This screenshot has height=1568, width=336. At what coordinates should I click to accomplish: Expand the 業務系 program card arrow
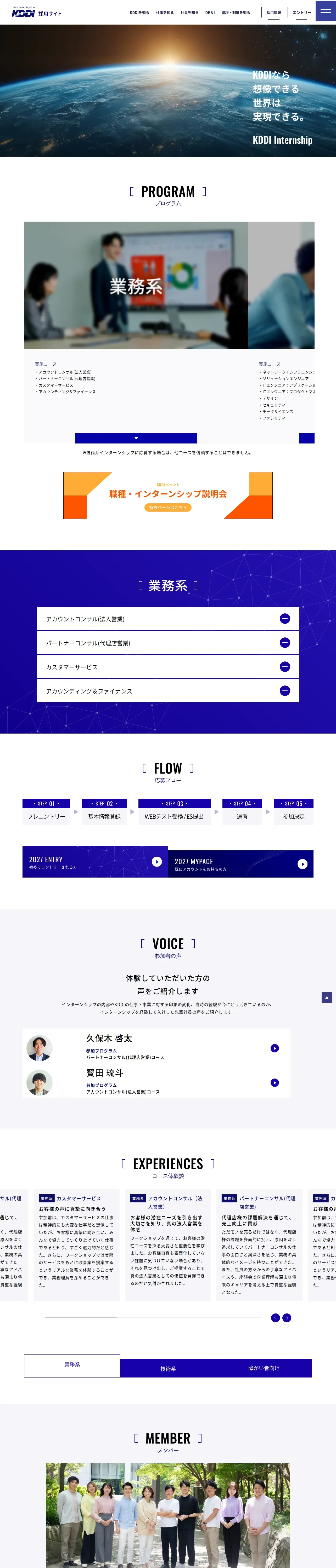click(x=136, y=438)
